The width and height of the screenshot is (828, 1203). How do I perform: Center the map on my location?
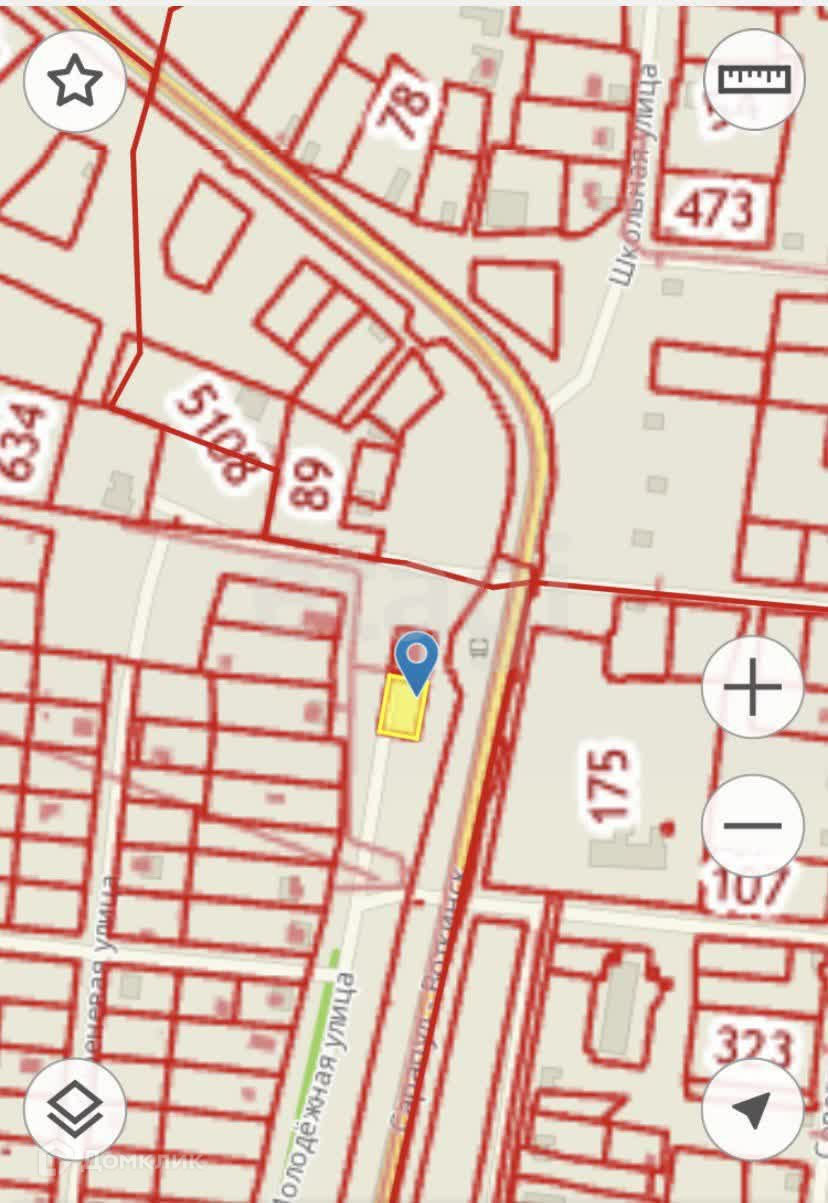753,1109
